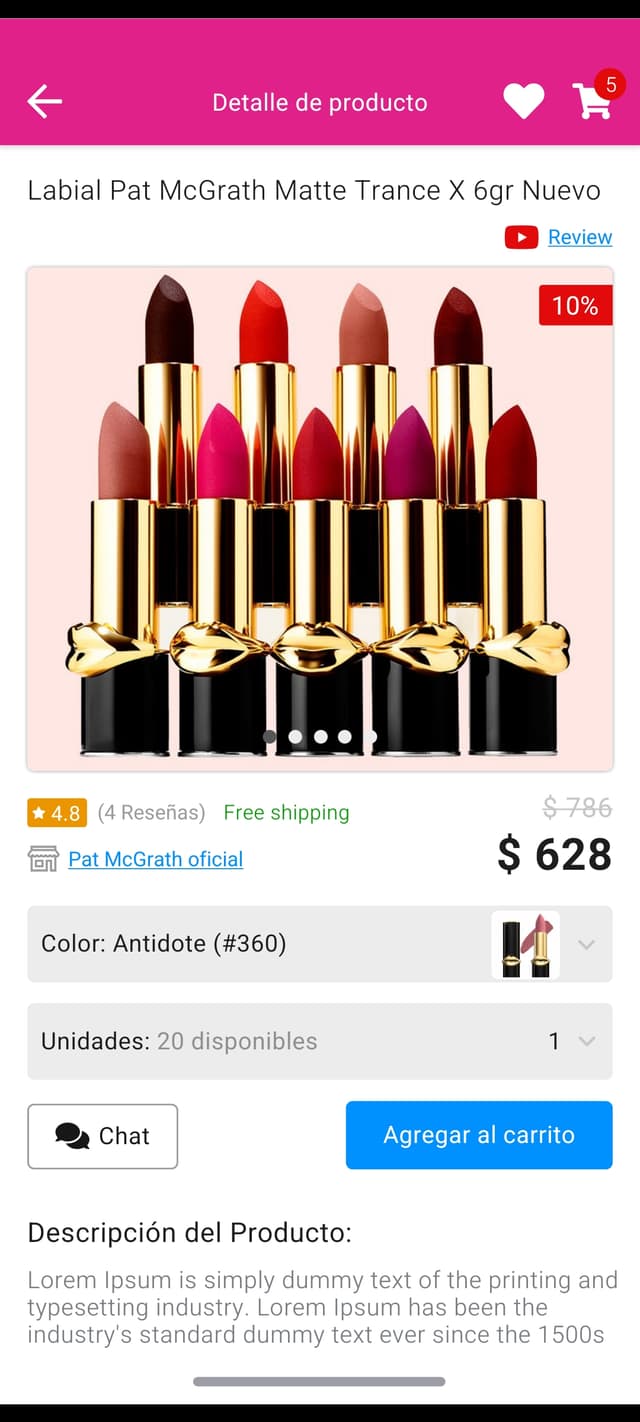Visit the Pat McGrath oficial store

point(155,859)
